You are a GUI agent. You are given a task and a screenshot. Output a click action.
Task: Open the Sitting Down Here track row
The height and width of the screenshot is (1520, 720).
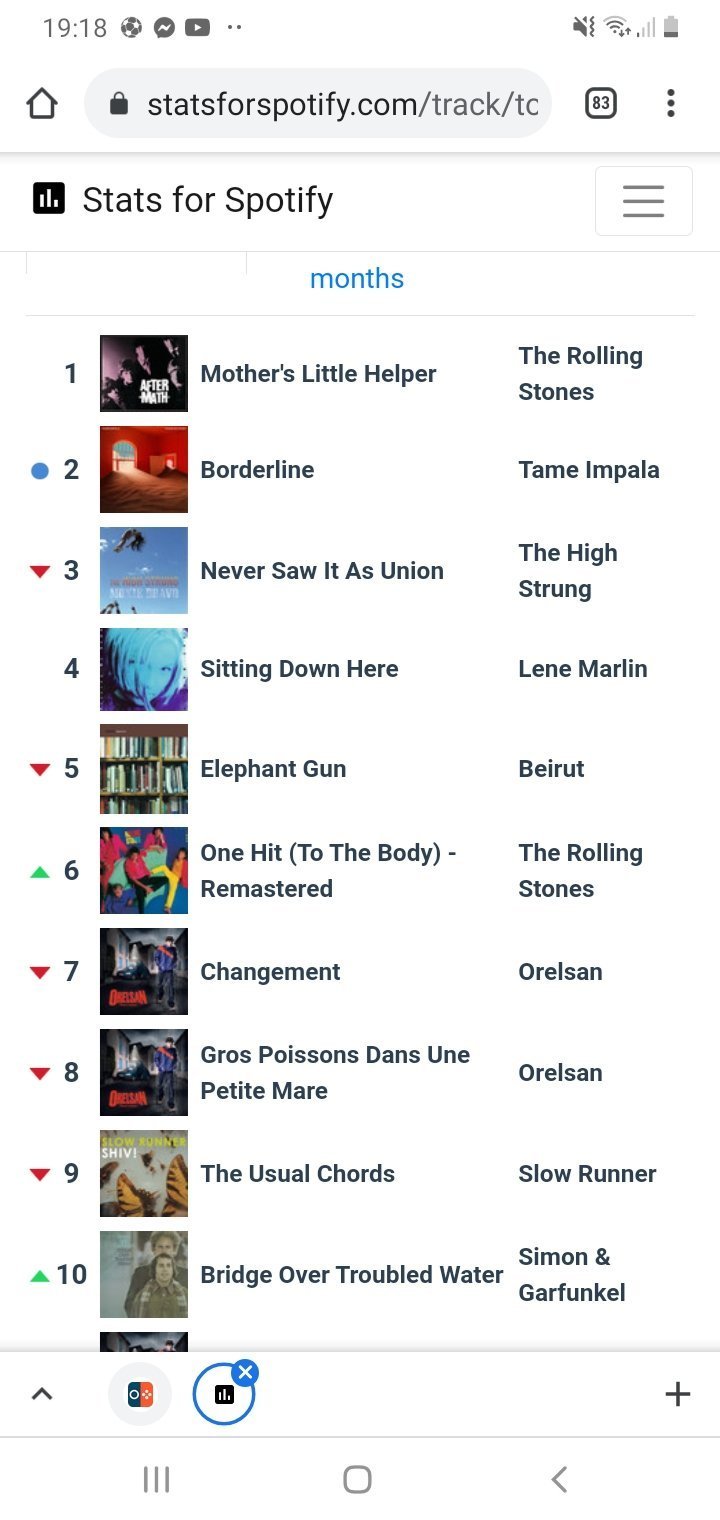click(360, 669)
